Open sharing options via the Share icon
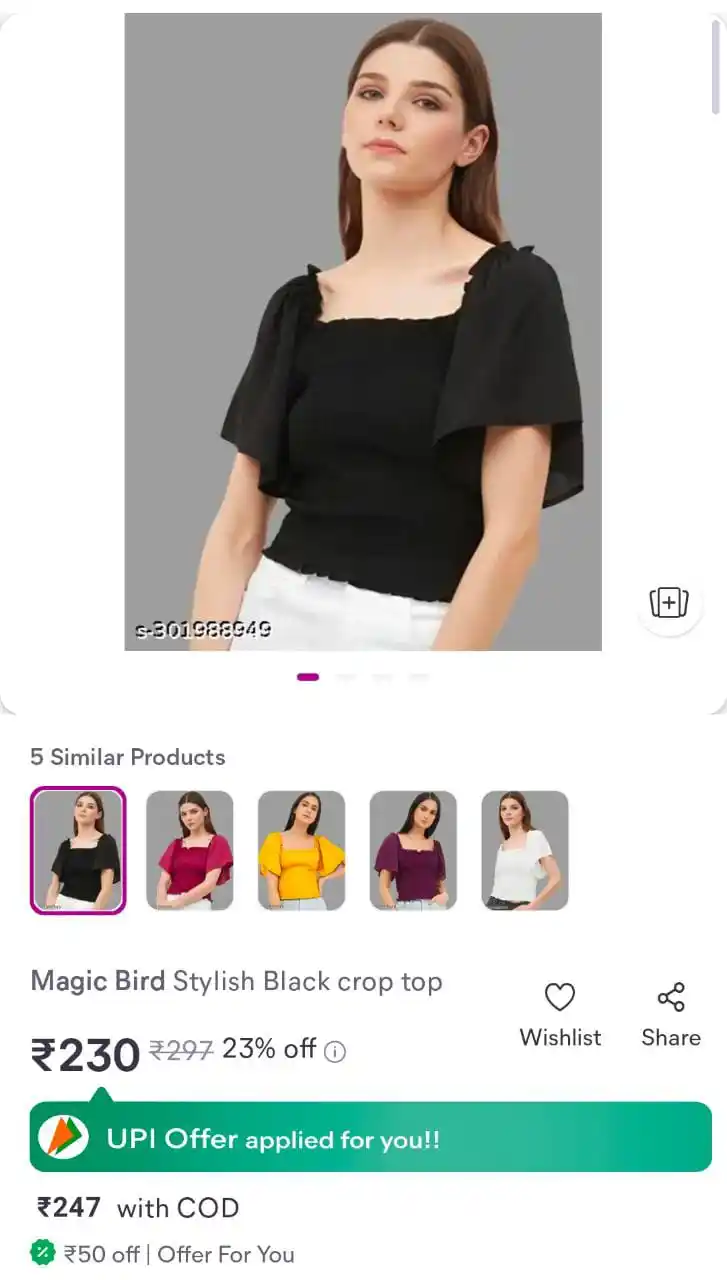Image resolution: width=727 pixels, height=1280 pixels. click(x=669, y=996)
